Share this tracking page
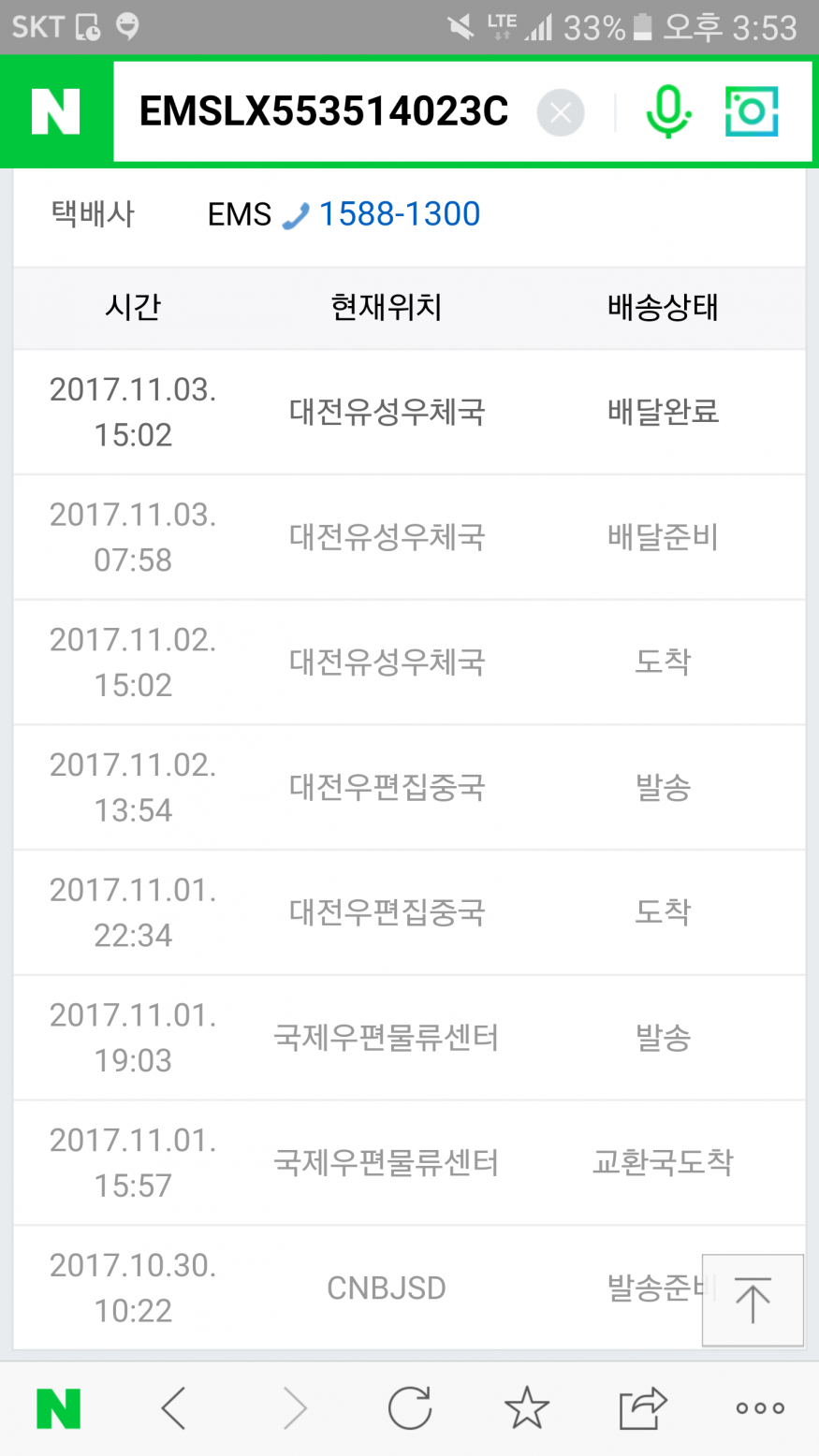The image size is (819, 1456). pyautogui.click(x=643, y=1408)
